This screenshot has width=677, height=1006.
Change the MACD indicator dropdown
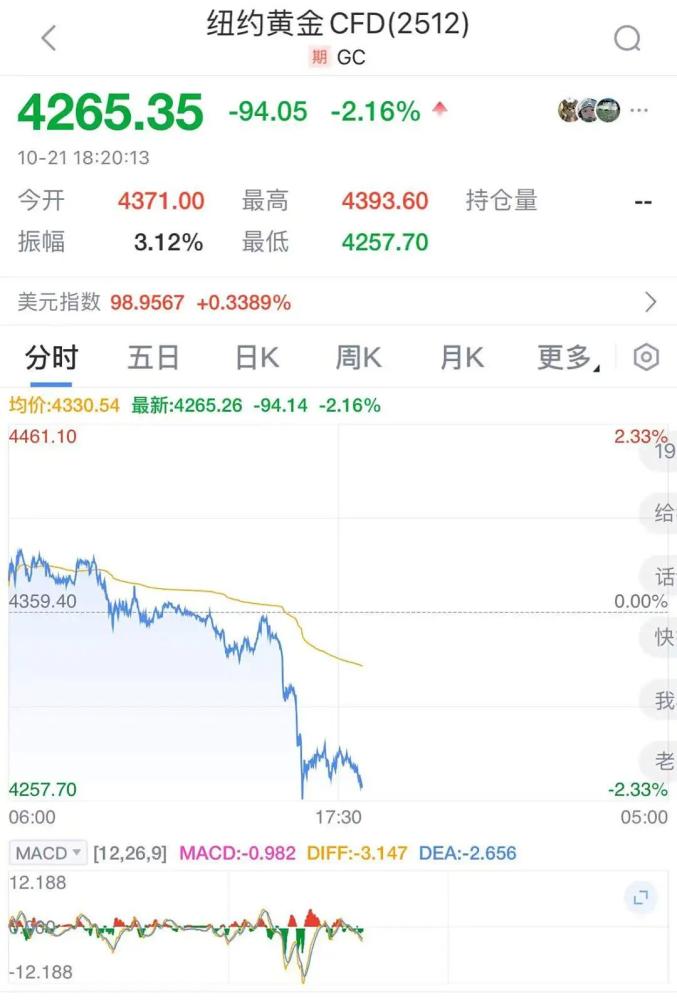coord(49,853)
